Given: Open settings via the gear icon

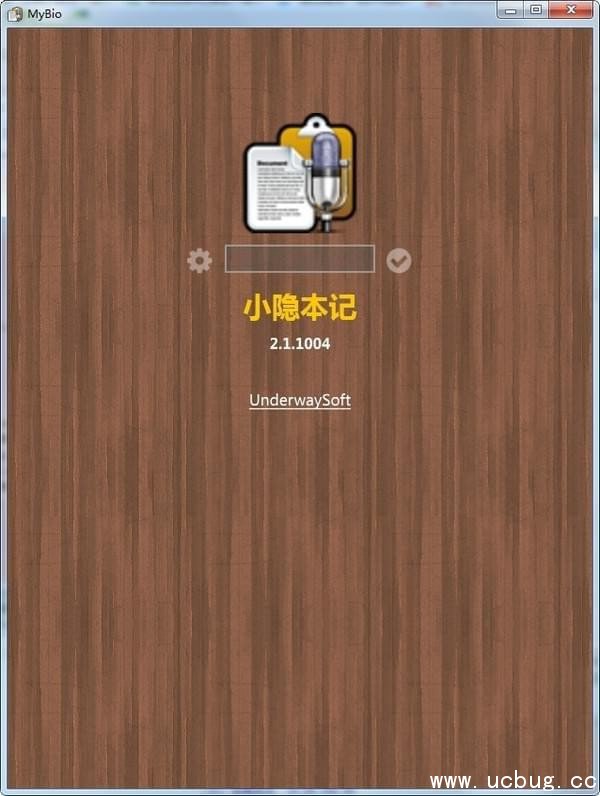Looking at the screenshot, I should click(x=200, y=261).
